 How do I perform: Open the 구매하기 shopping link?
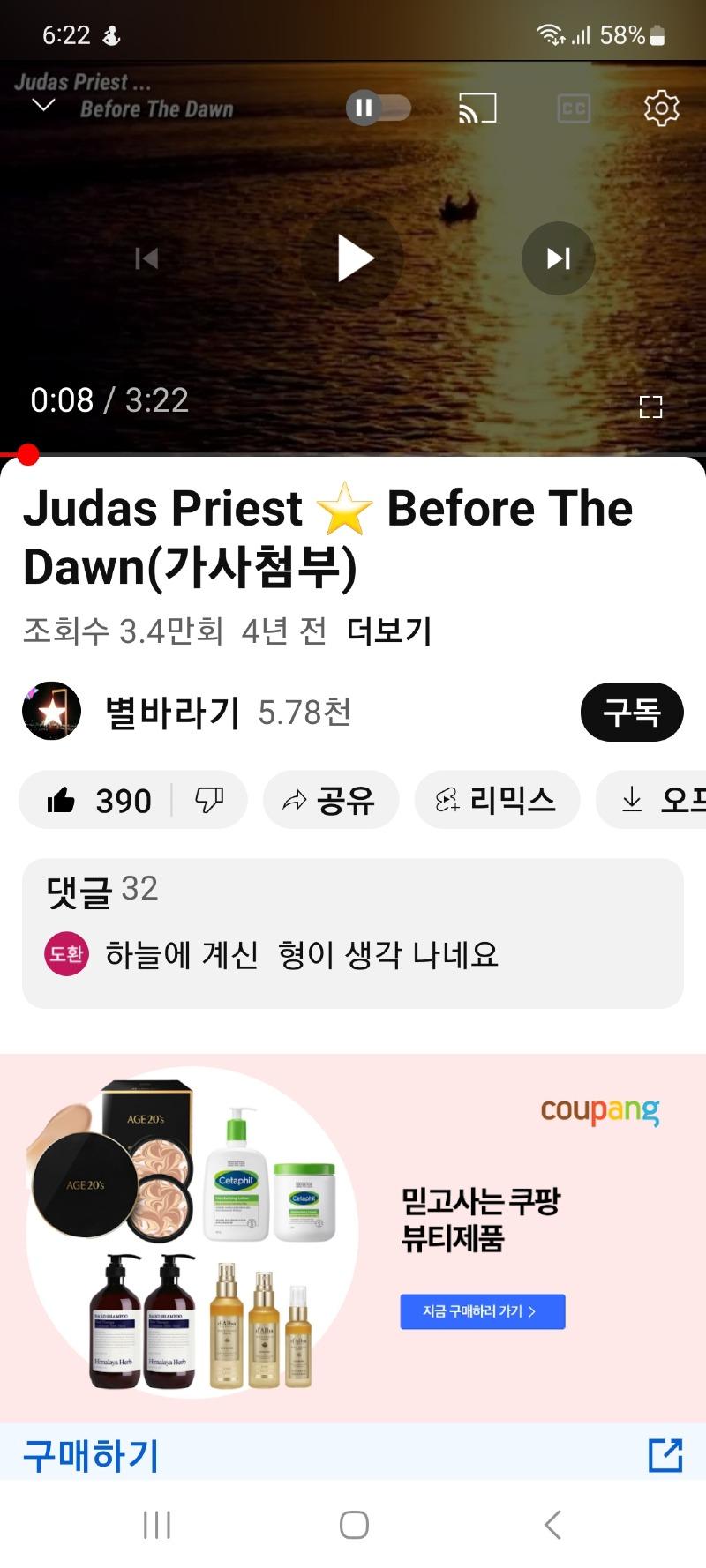[90, 1454]
